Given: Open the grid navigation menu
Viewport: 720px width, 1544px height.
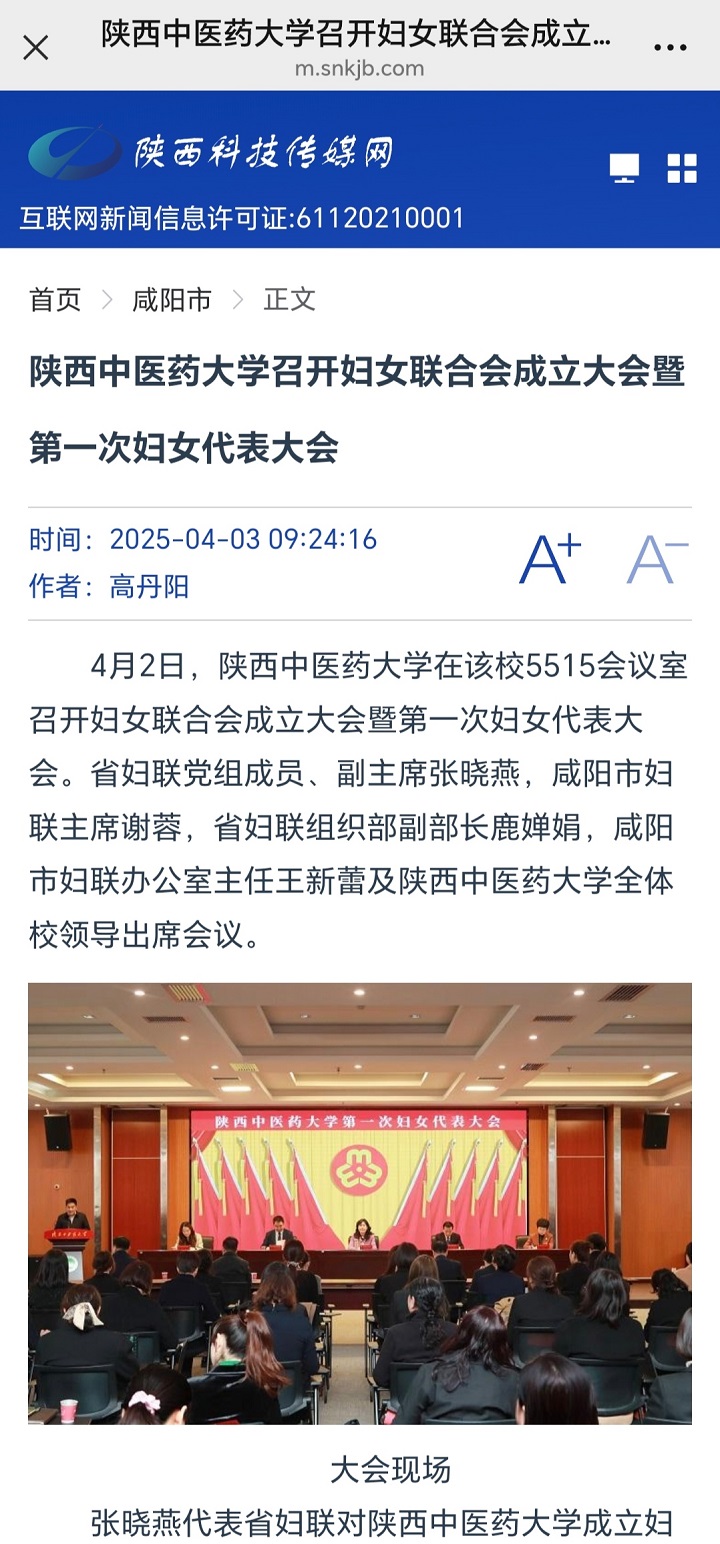Looking at the screenshot, I should 682,168.
